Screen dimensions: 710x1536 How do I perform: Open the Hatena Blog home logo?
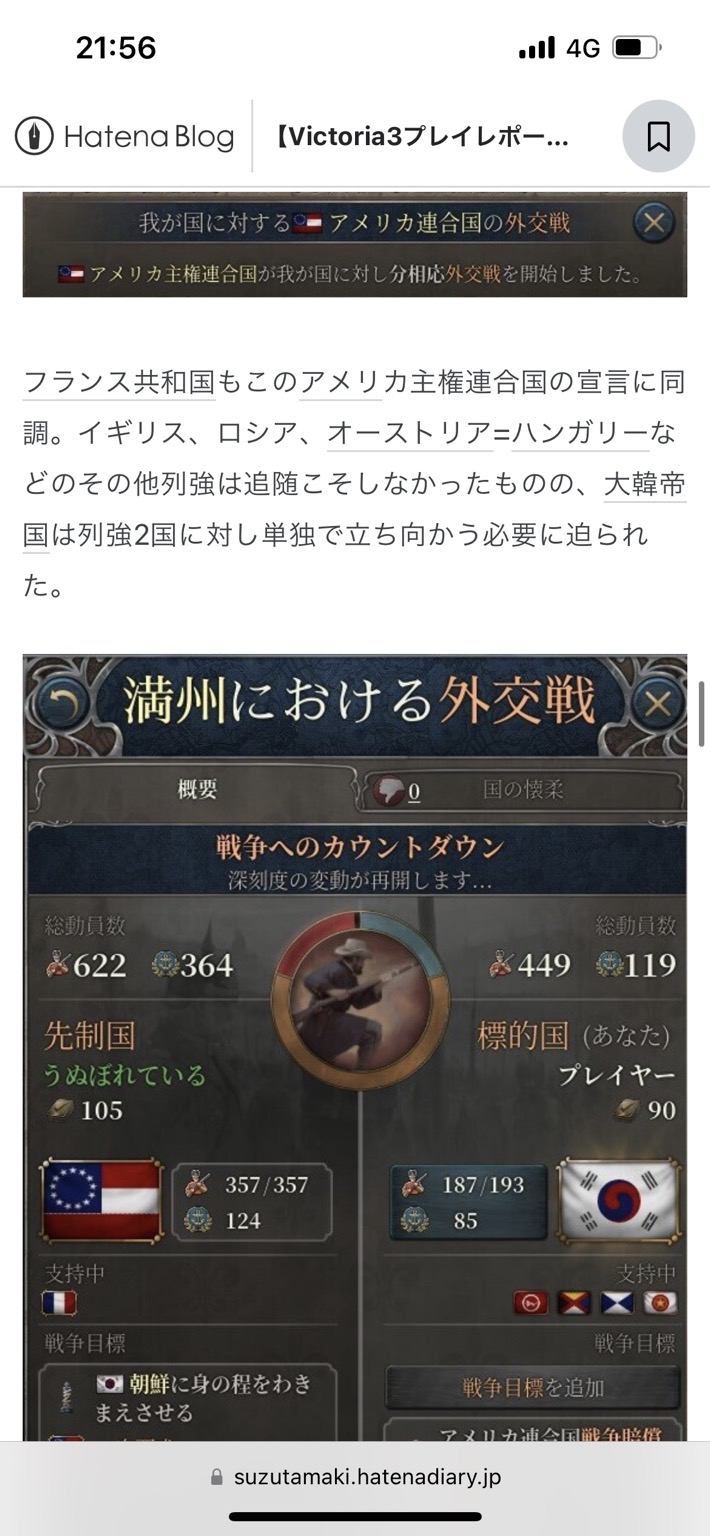click(x=125, y=137)
